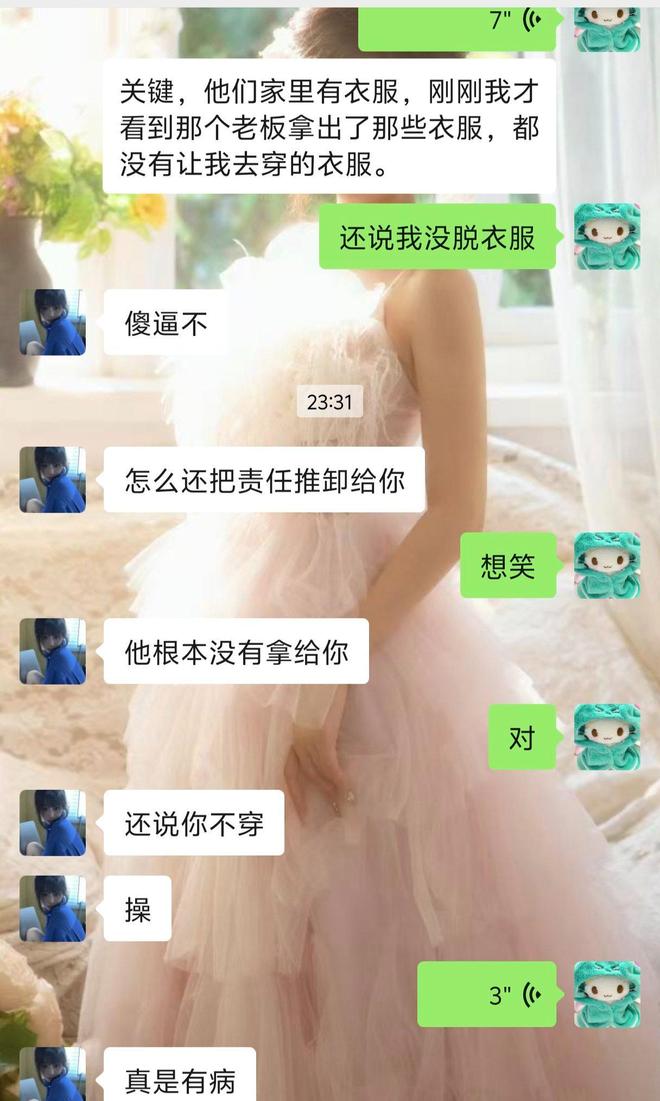Tap the contact avatar beside 操

tap(52, 909)
